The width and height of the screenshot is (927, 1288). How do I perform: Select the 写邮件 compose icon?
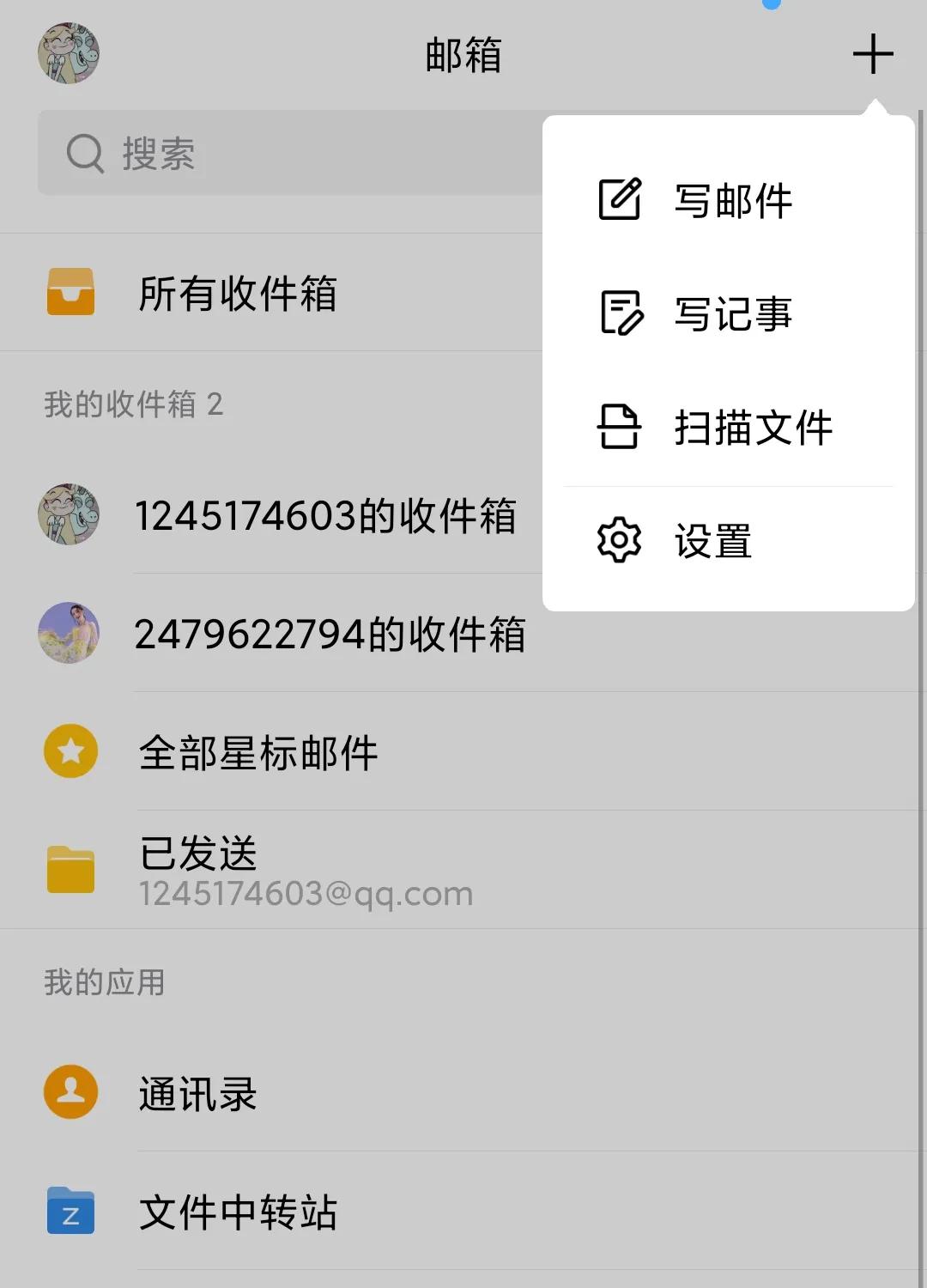click(x=620, y=199)
